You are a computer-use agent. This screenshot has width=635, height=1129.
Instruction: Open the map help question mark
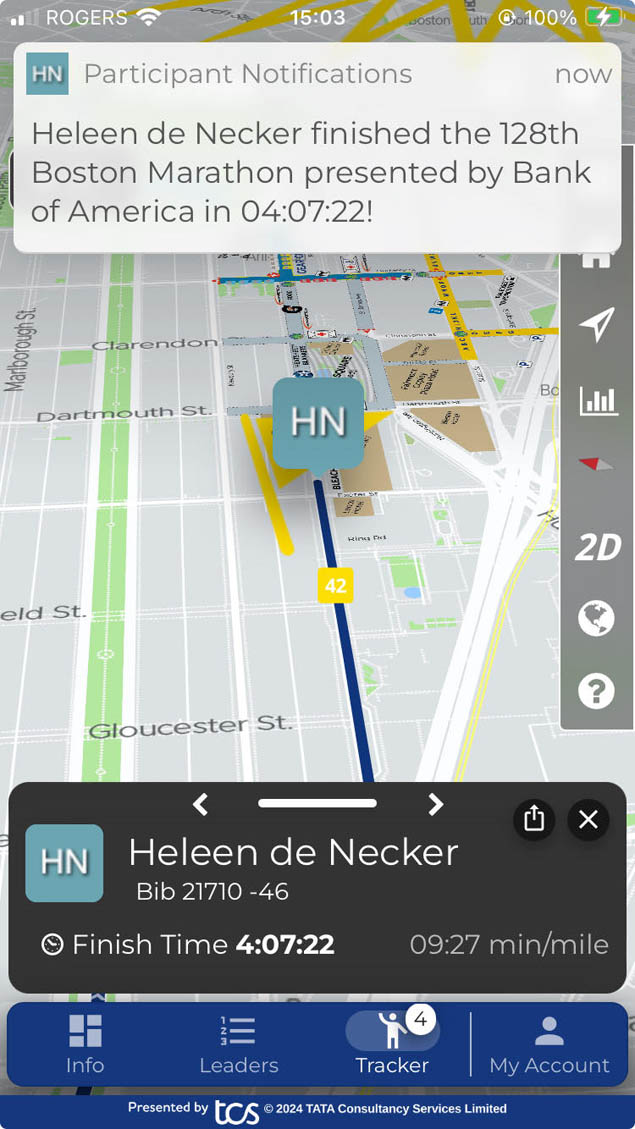point(596,691)
